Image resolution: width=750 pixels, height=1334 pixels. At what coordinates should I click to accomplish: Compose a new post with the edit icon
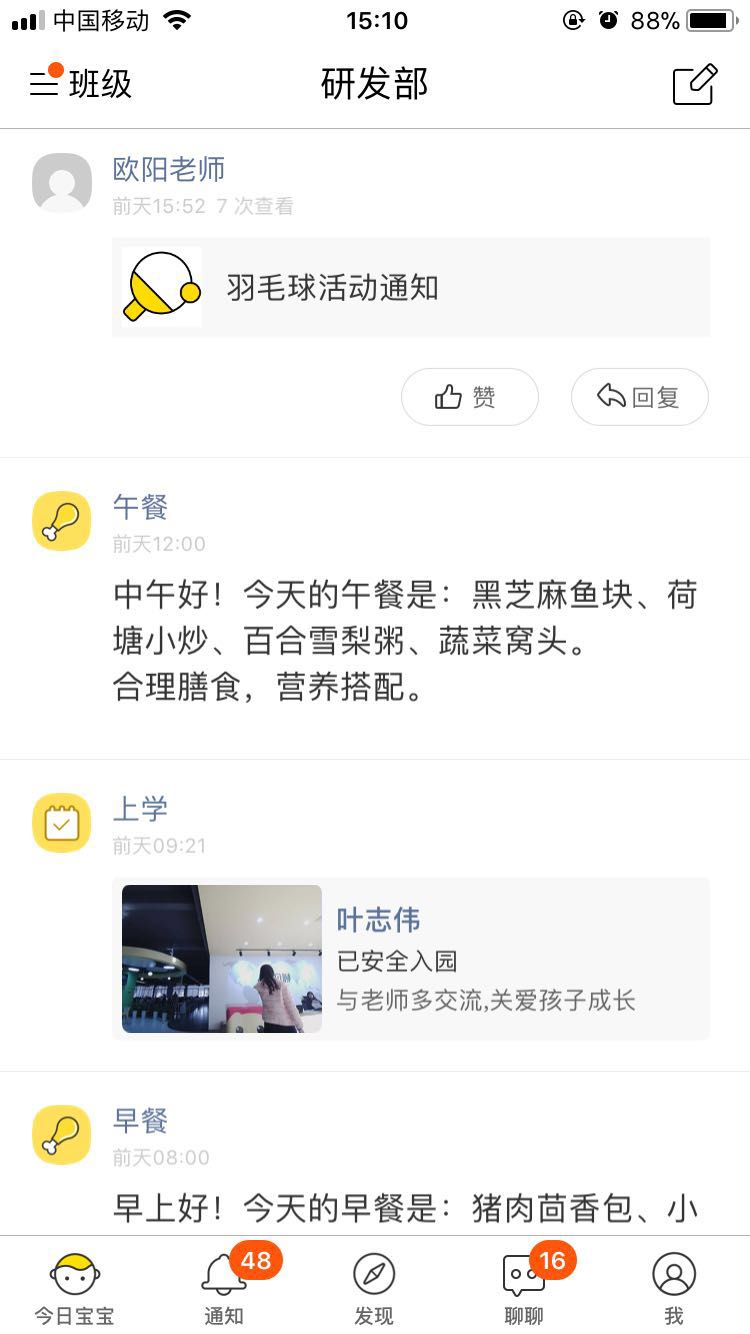(695, 84)
